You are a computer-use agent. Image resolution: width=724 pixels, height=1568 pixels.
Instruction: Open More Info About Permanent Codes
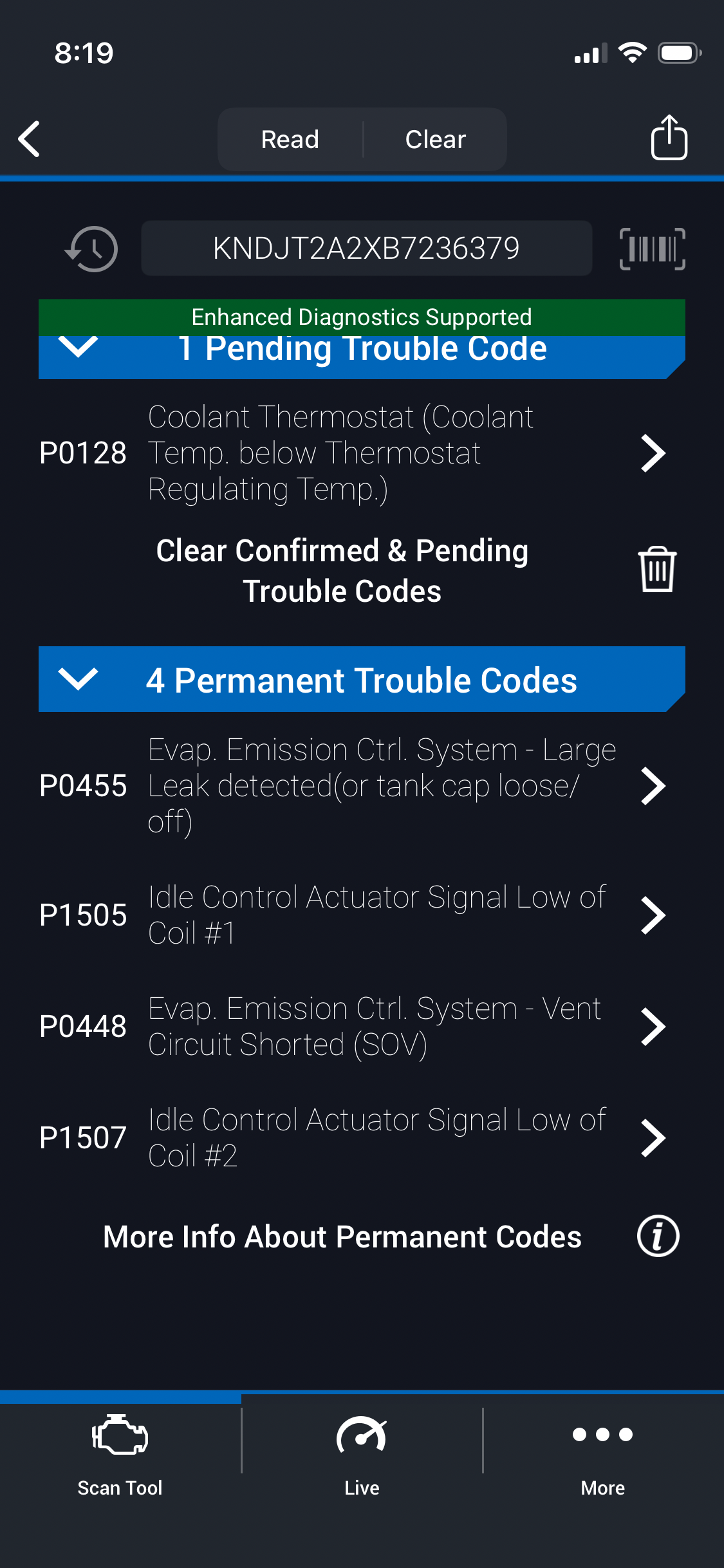tap(658, 1237)
